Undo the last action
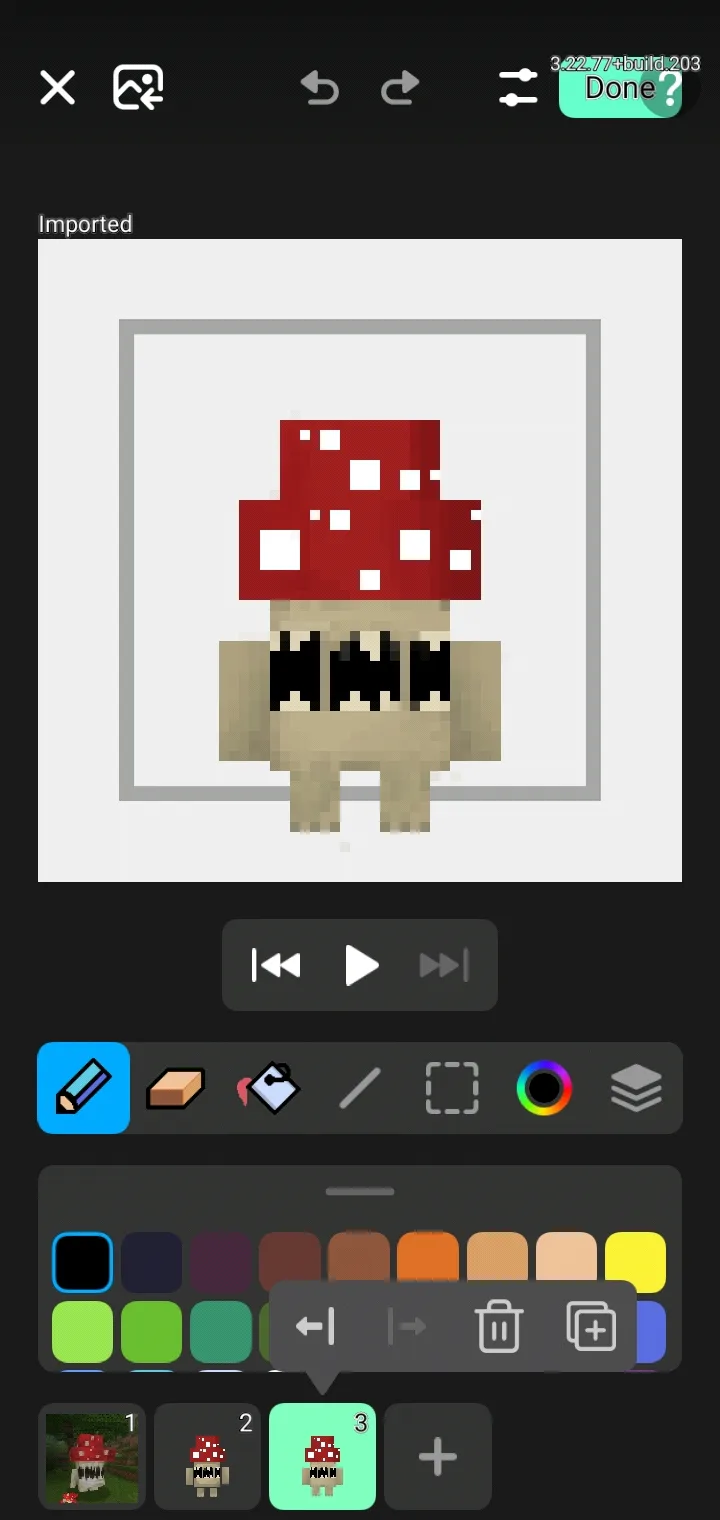This screenshot has width=720, height=1520. pyautogui.click(x=319, y=88)
